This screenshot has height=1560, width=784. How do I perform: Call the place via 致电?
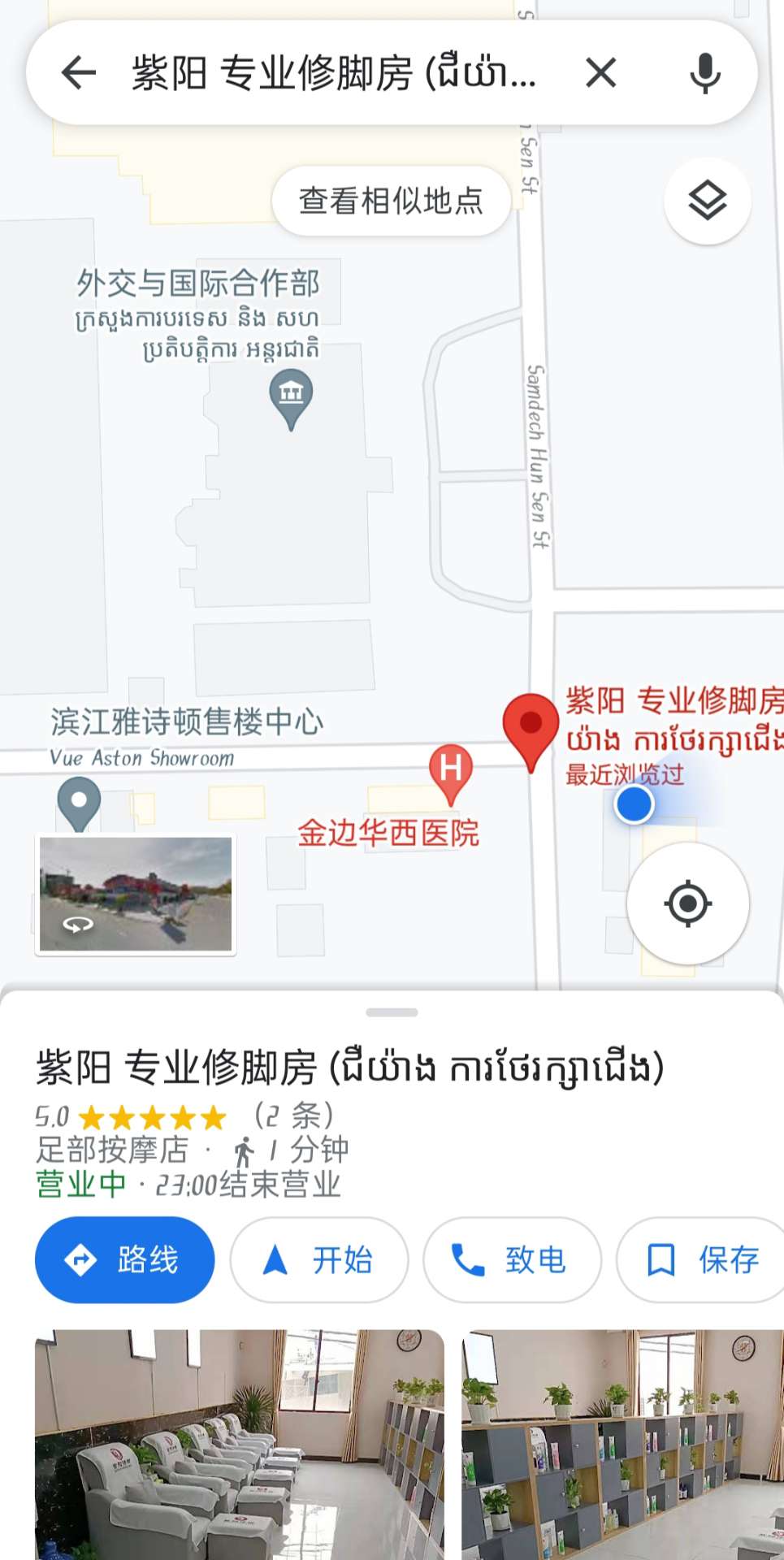click(x=512, y=1259)
